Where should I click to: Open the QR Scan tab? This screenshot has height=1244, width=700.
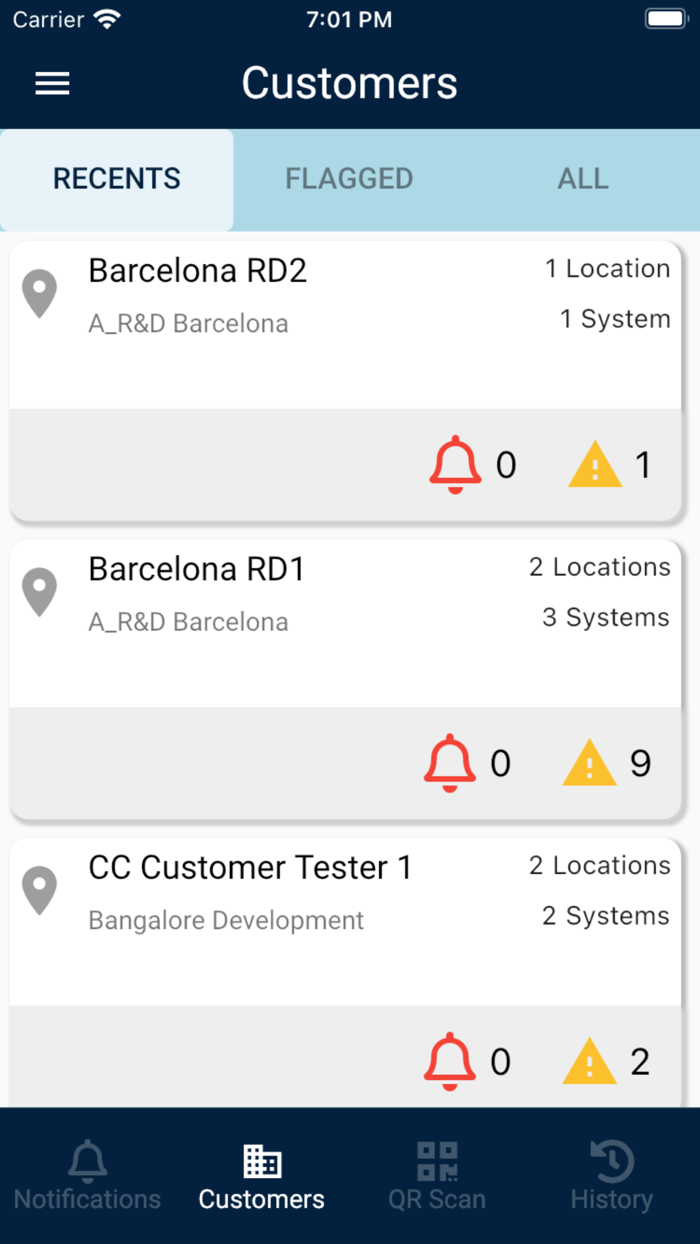pyautogui.click(x=437, y=1176)
